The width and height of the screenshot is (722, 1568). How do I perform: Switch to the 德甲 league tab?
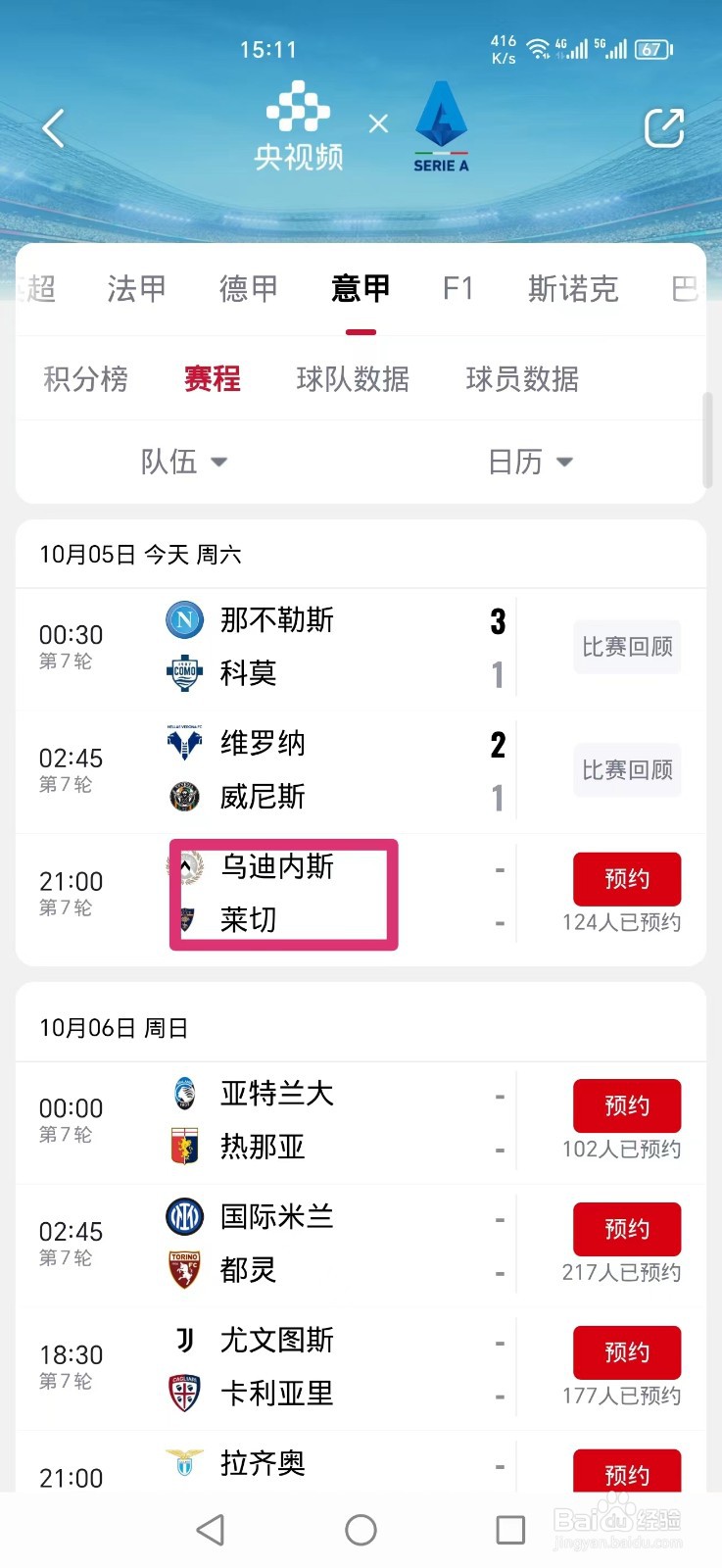coord(248,287)
